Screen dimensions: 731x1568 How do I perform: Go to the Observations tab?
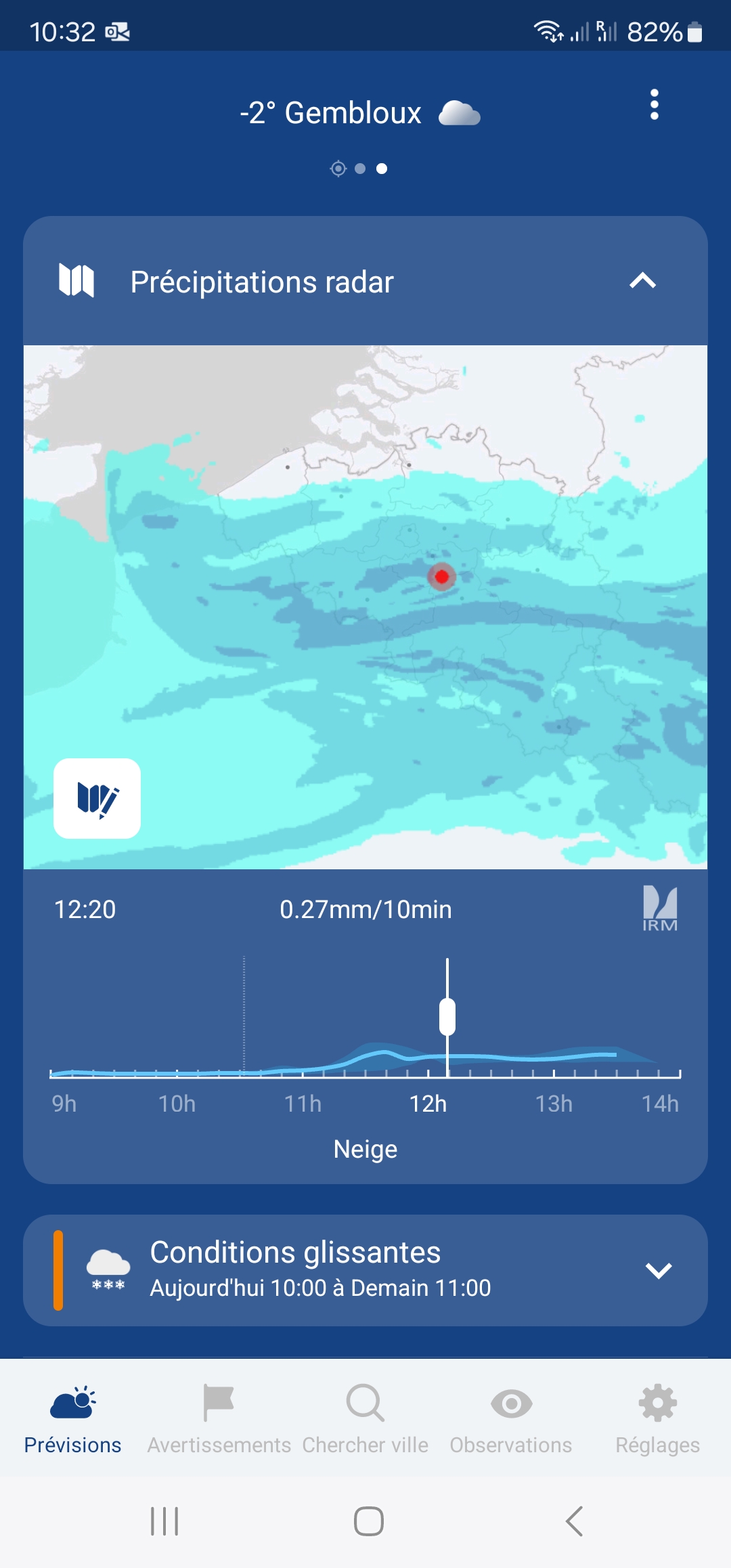(511, 1419)
